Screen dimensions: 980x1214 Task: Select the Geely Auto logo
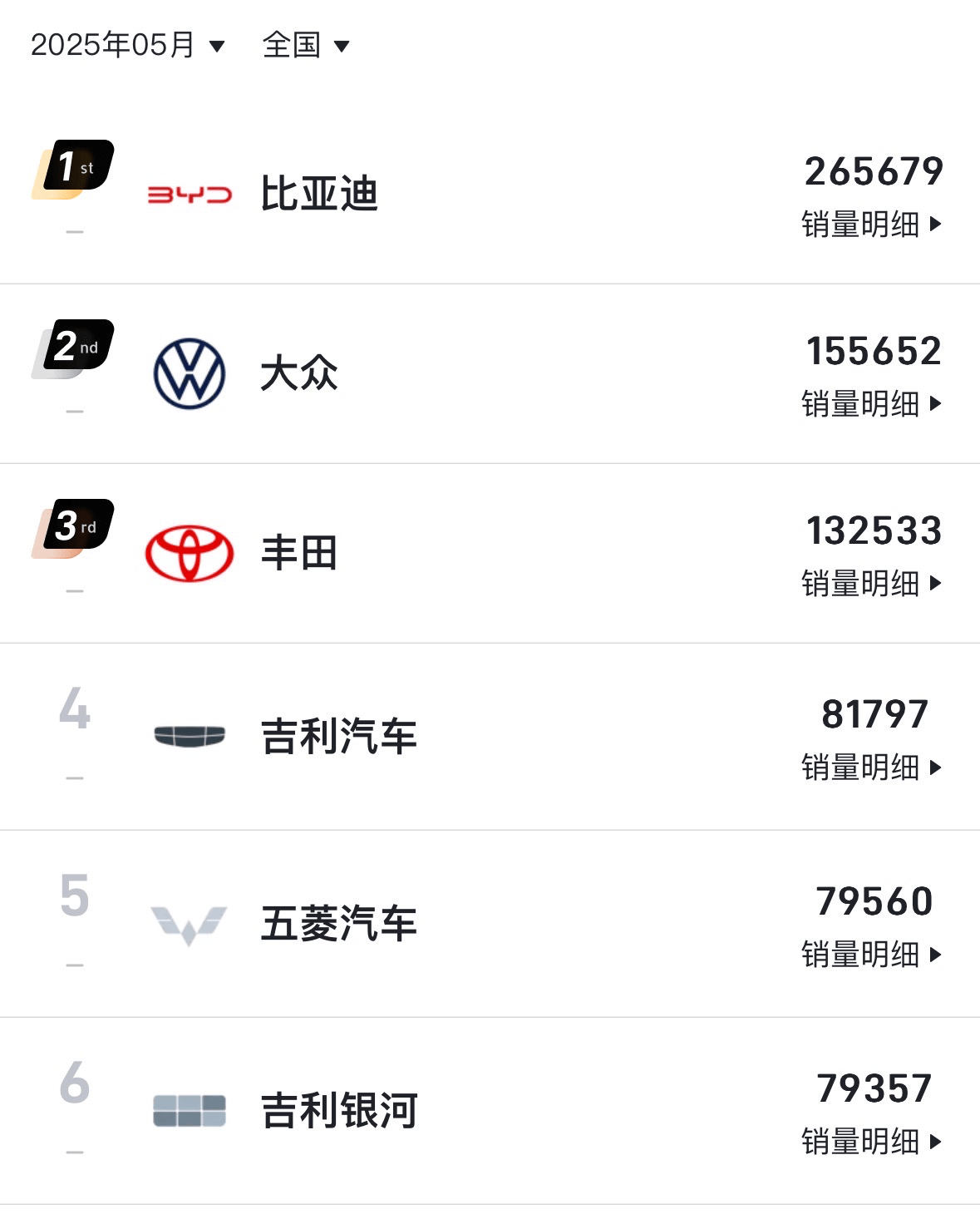[190, 736]
